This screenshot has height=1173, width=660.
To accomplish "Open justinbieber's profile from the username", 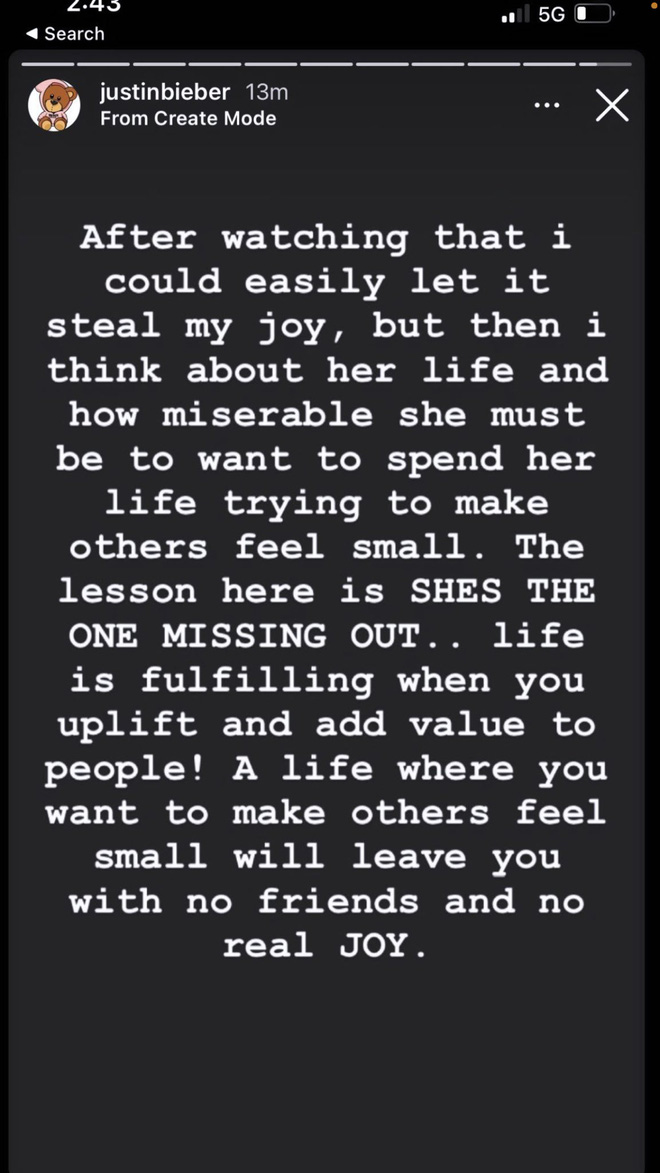I will pyautogui.click(x=165, y=92).
